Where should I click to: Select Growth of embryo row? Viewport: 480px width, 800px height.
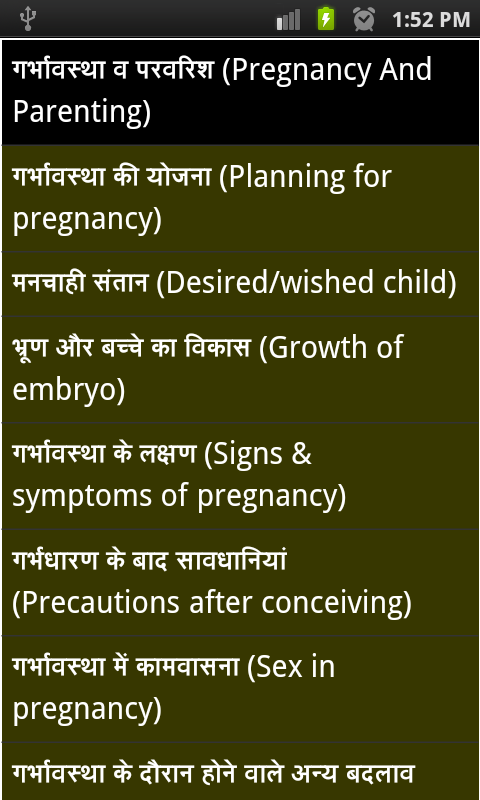pyautogui.click(x=240, y=370)
